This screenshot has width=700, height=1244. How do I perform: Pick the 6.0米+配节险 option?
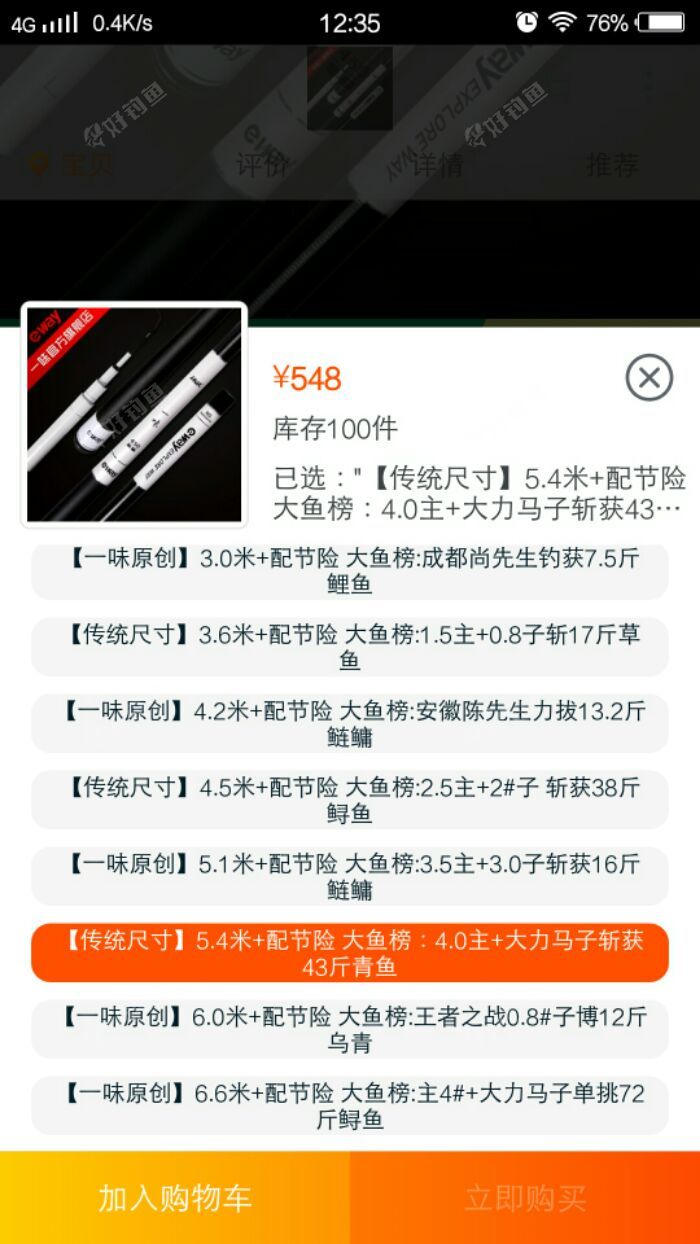[349, 1029]
